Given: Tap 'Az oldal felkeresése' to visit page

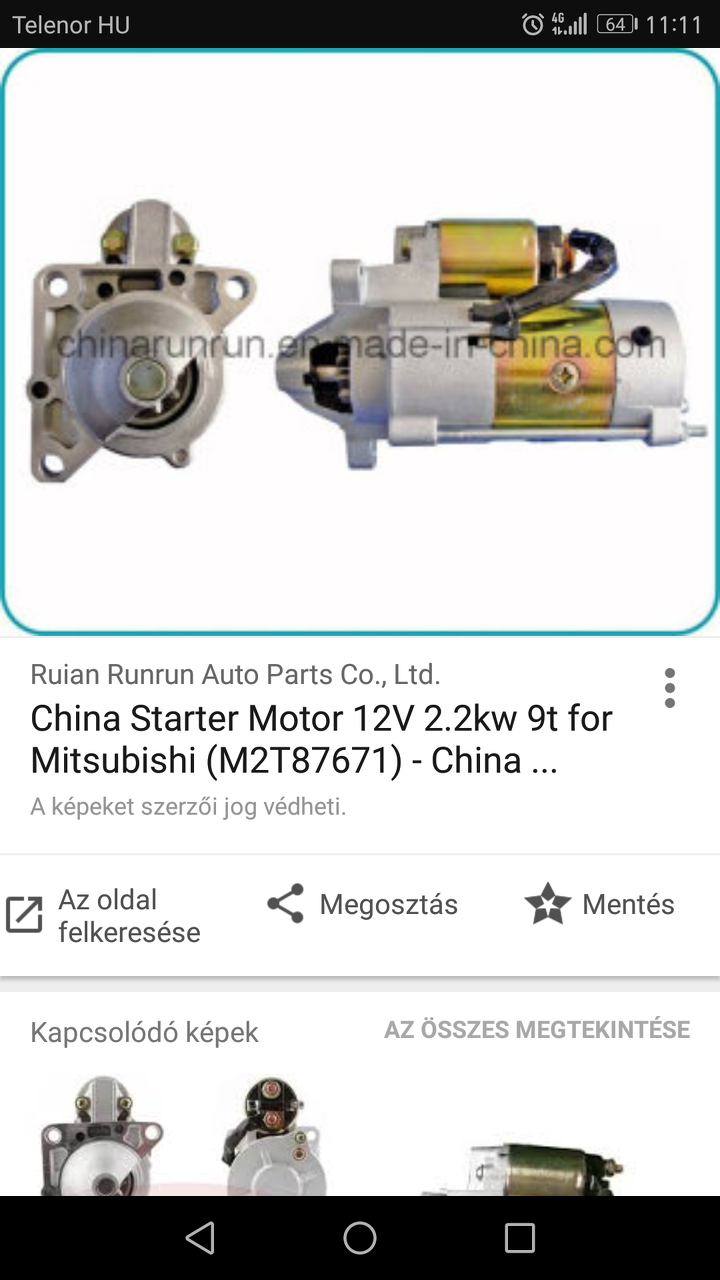Looking at the screenshot, I should (x=104, y=915).
